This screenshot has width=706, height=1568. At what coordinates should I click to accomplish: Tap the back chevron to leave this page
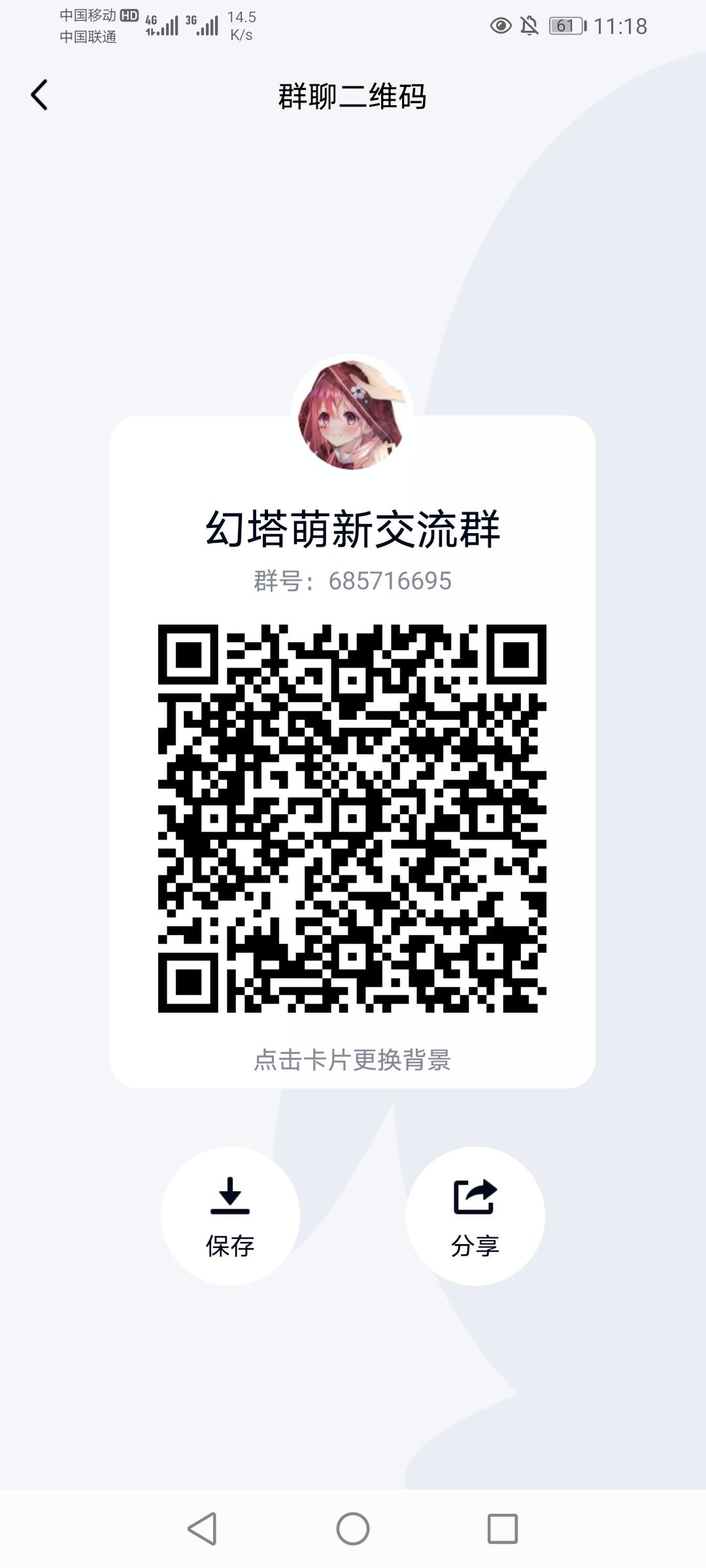pos(41,95)
